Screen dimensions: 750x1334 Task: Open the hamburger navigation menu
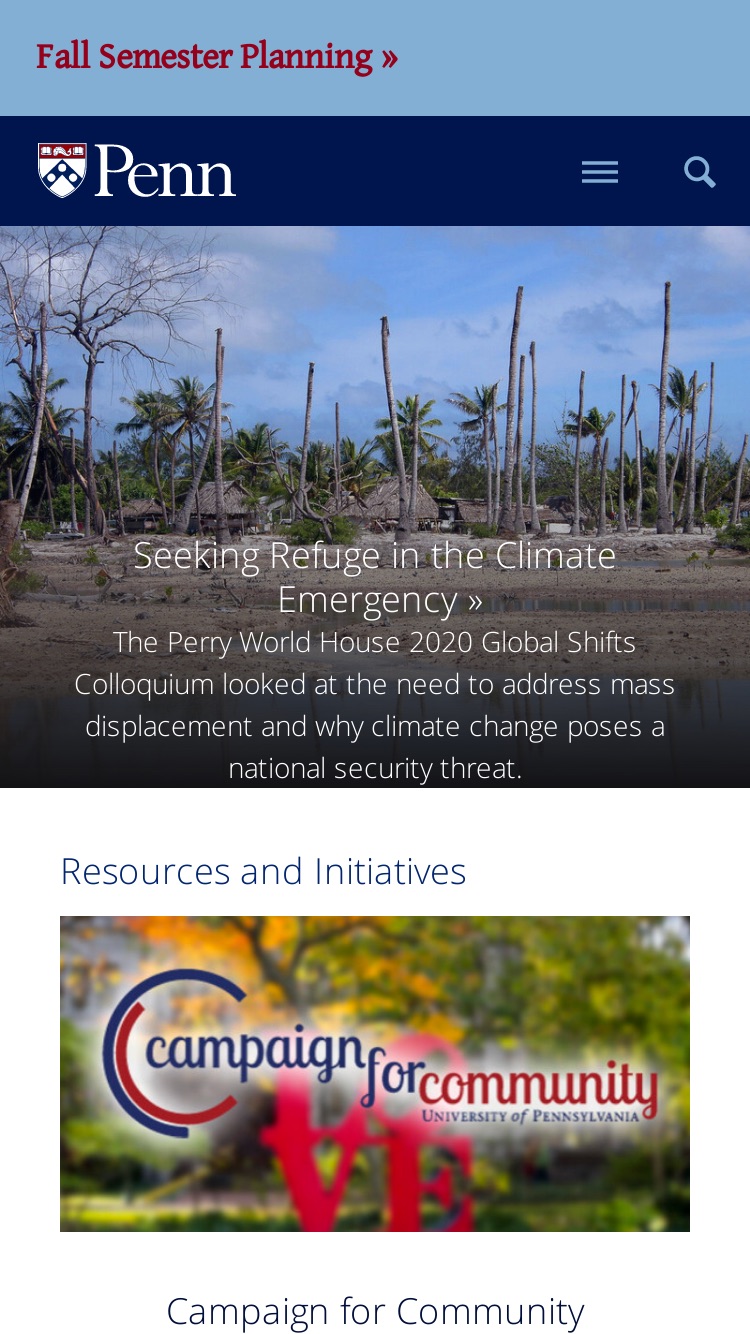click(x=600, y=172)
